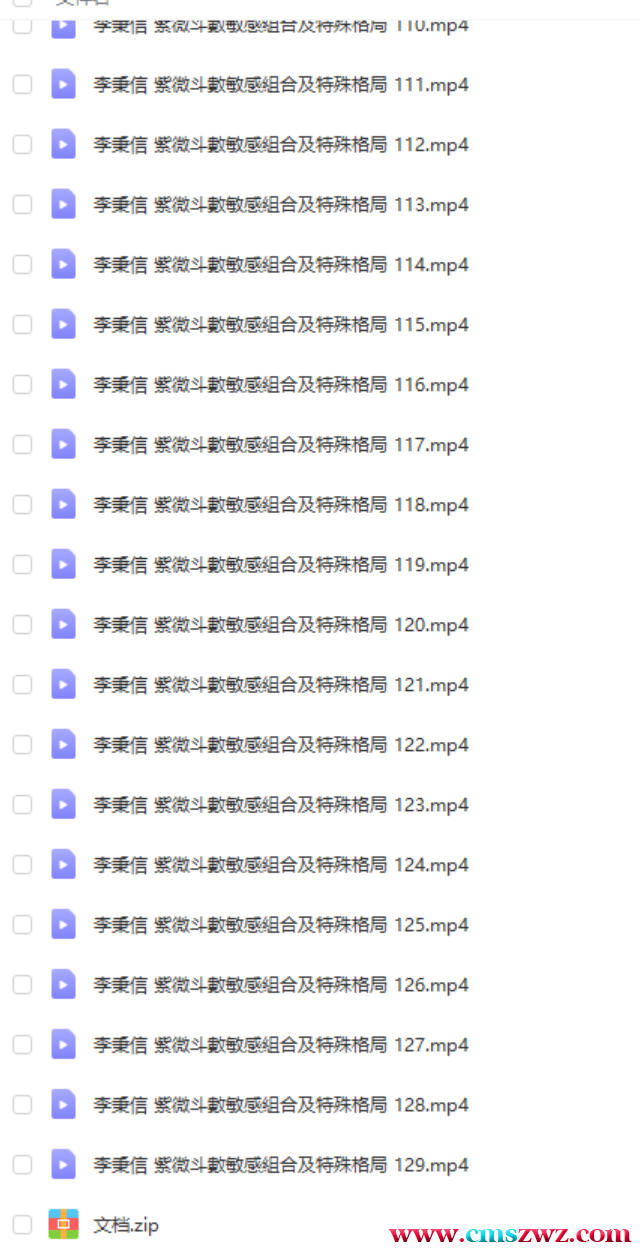Viewport: 640px width, 1252px height.
Task: Open video file 113.mp4
Action: click(280, 205)
